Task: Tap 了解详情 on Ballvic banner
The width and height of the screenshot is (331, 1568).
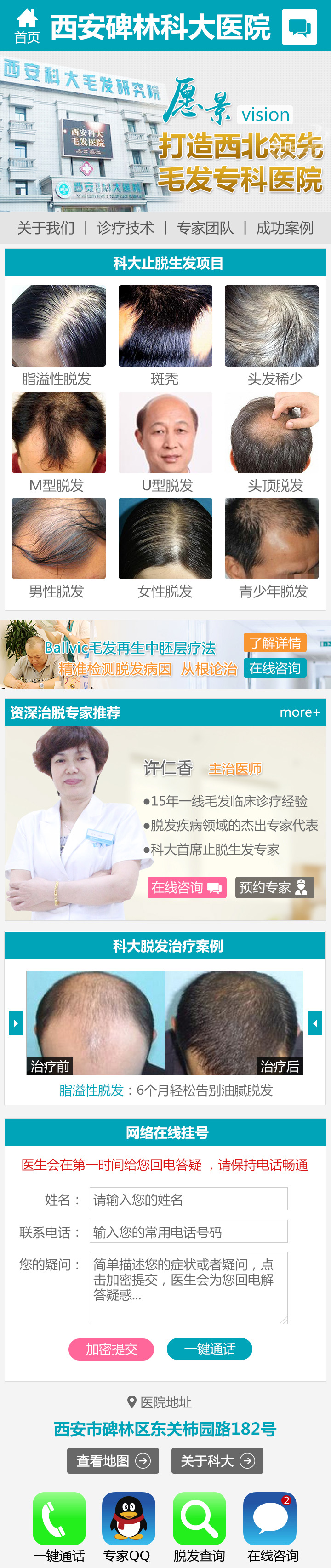Action: 275,643
